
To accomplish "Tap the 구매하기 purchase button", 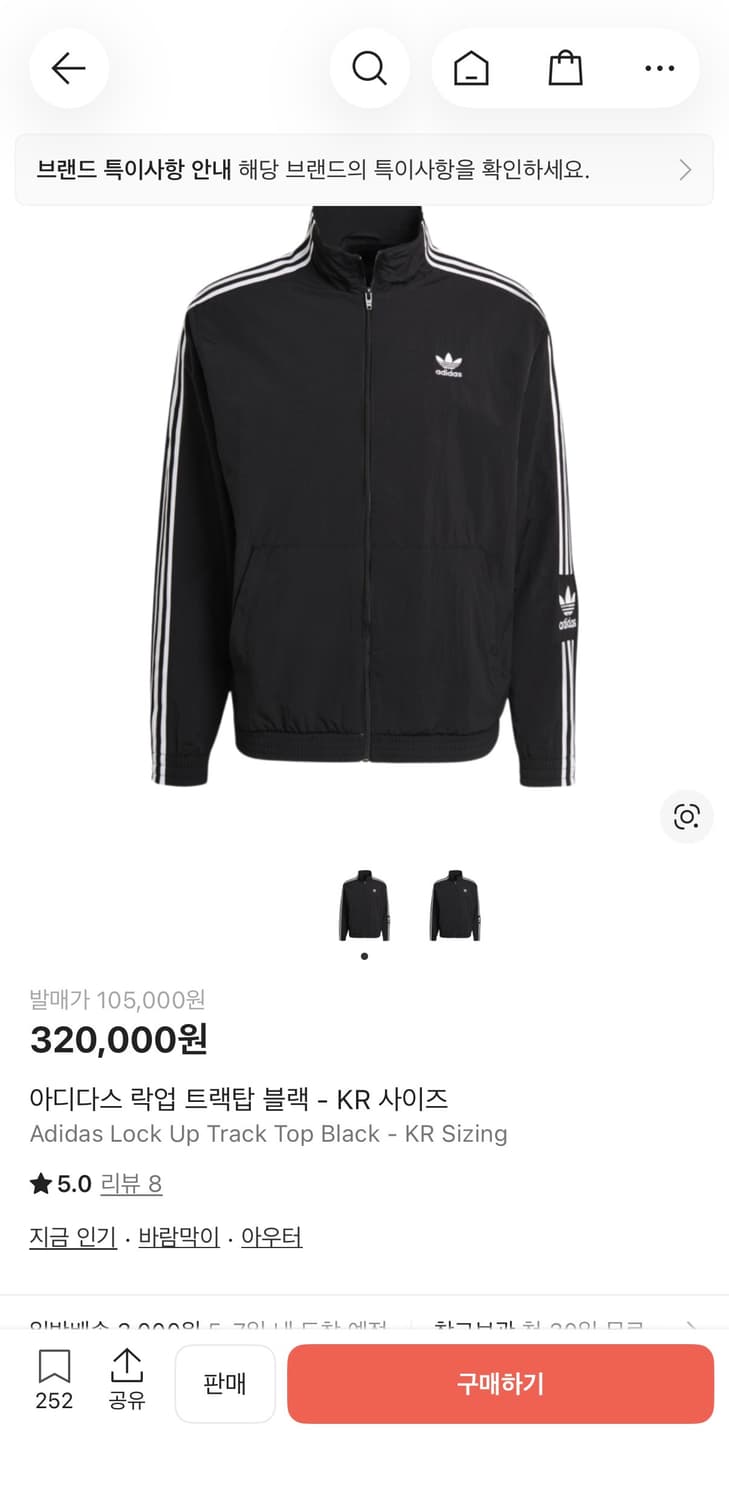I will 499,1383.
